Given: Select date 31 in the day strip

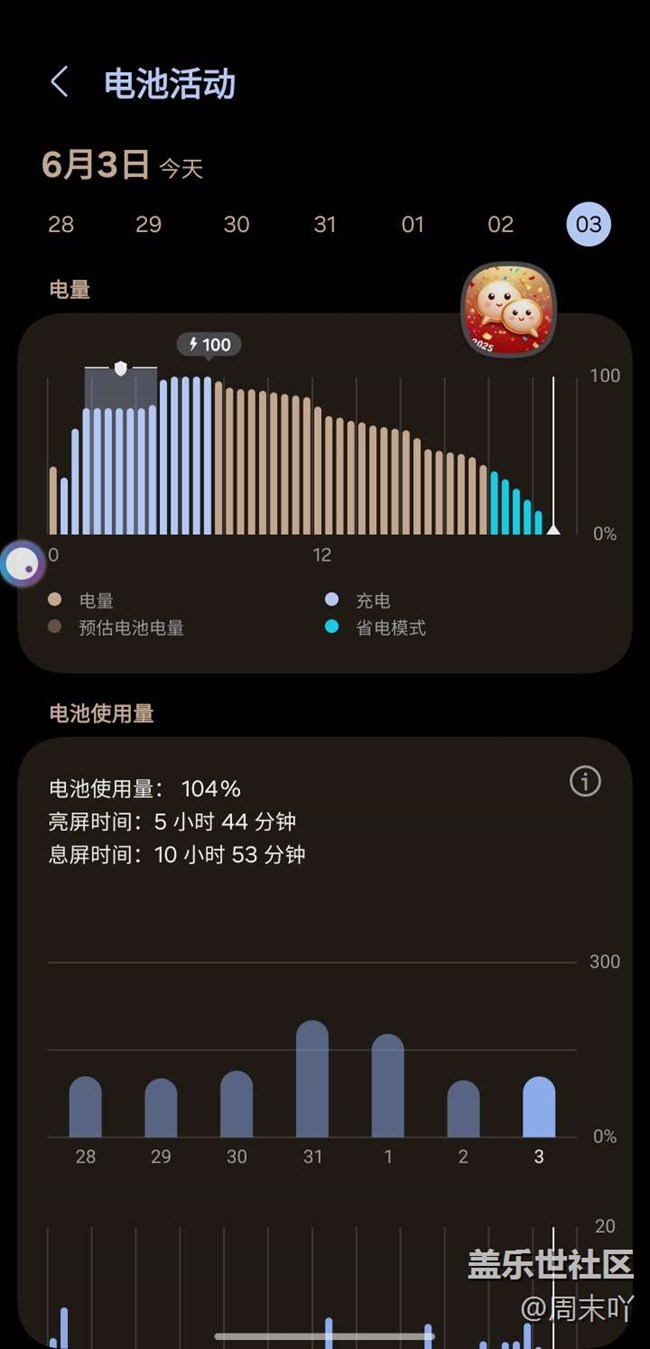Looking at the screenshot, I should coord(325,224).
